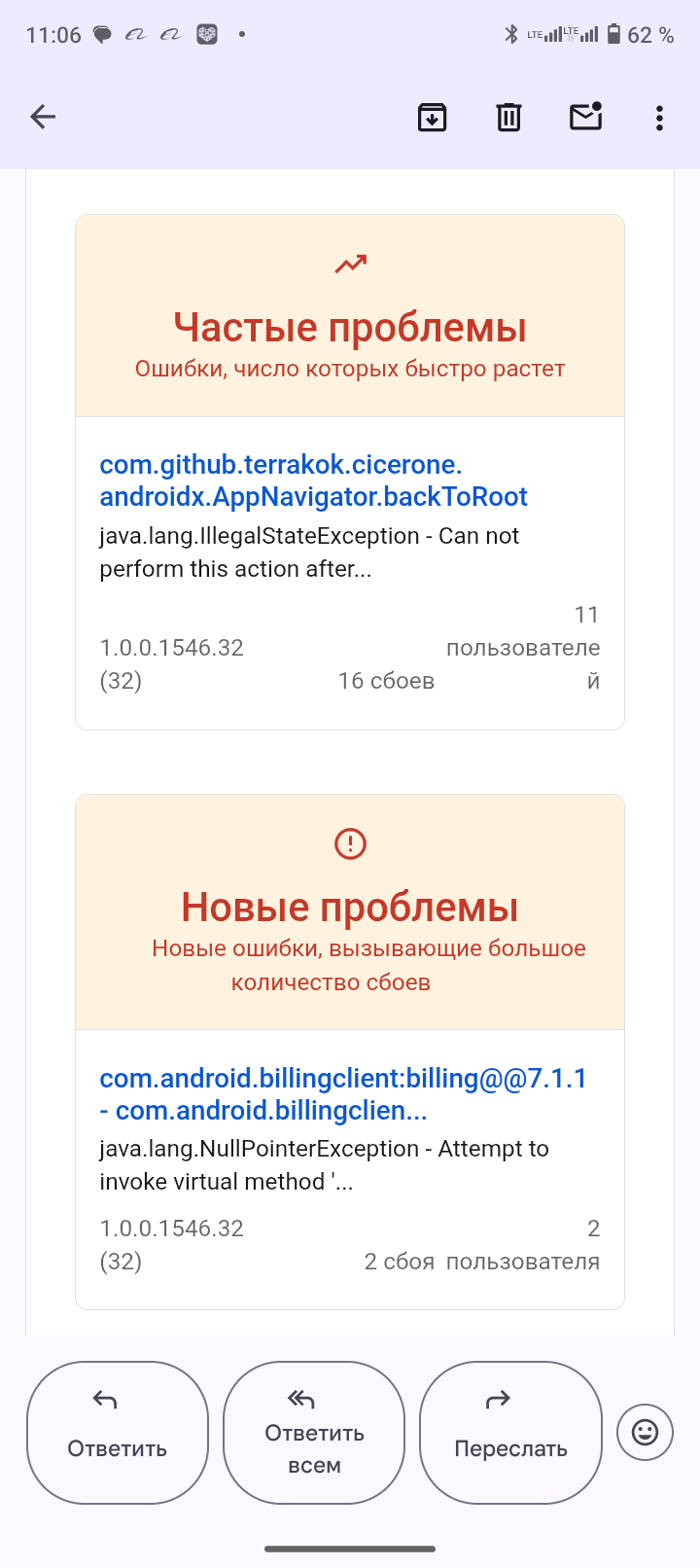
Task: Archive this email
Action: pos(432,118)
